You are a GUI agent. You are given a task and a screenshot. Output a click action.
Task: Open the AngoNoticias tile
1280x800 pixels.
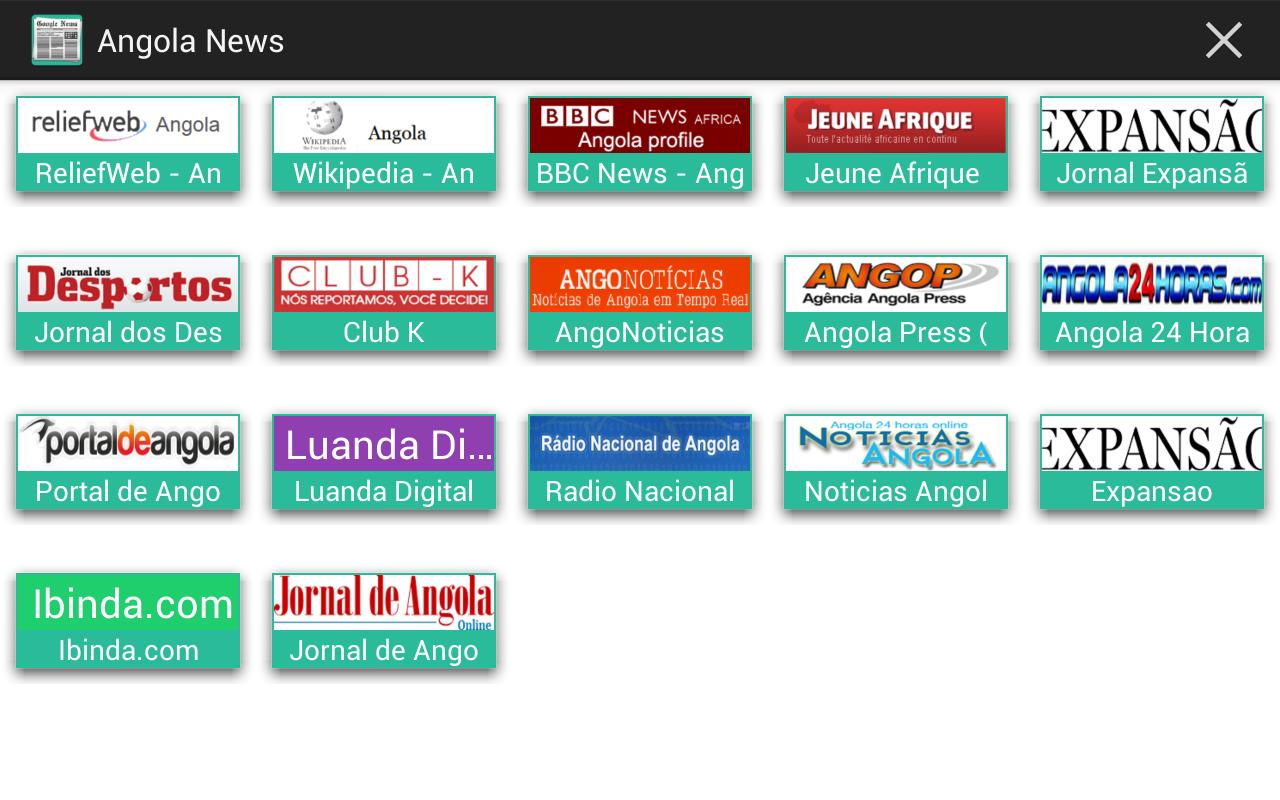click(x=640, y=303)
